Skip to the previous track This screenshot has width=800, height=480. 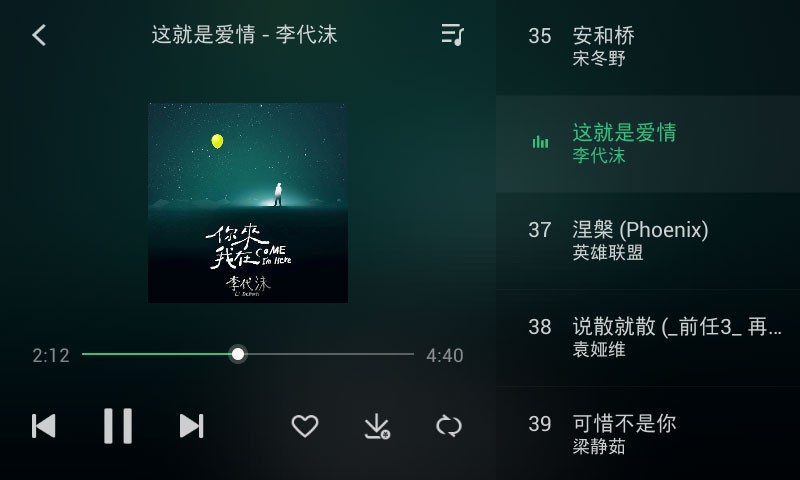[x=44, y=426]
